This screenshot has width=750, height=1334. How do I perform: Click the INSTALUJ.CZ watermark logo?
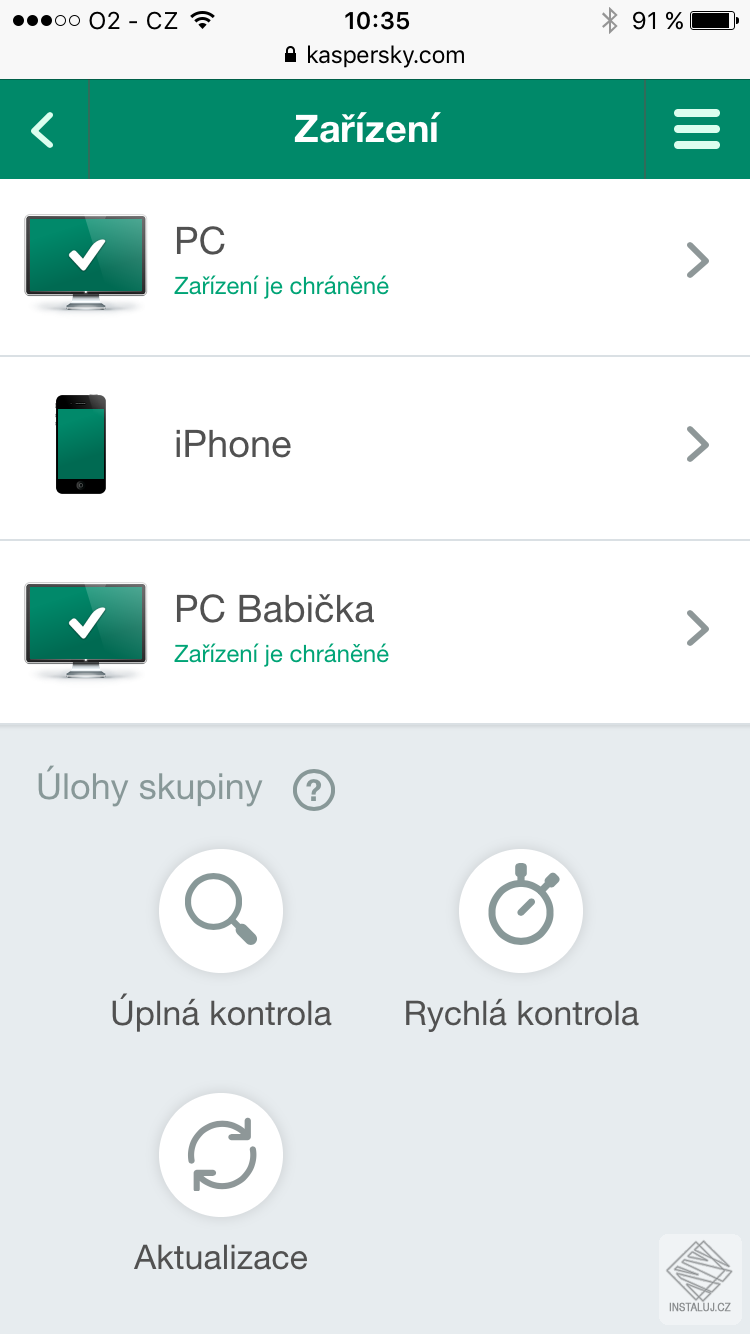click(x=700, y=1278)
